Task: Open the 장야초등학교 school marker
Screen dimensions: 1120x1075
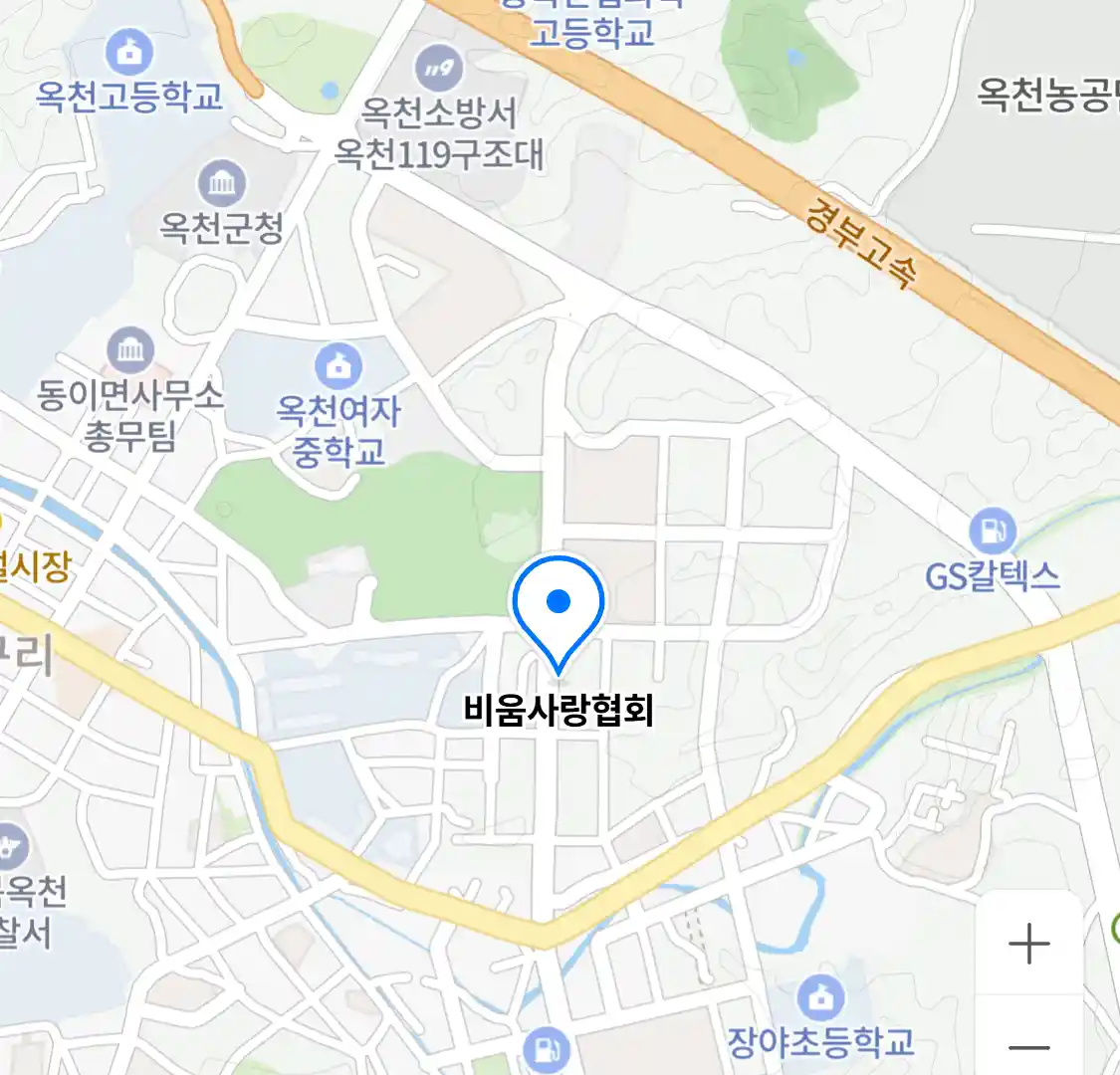Action: point(820,997)
